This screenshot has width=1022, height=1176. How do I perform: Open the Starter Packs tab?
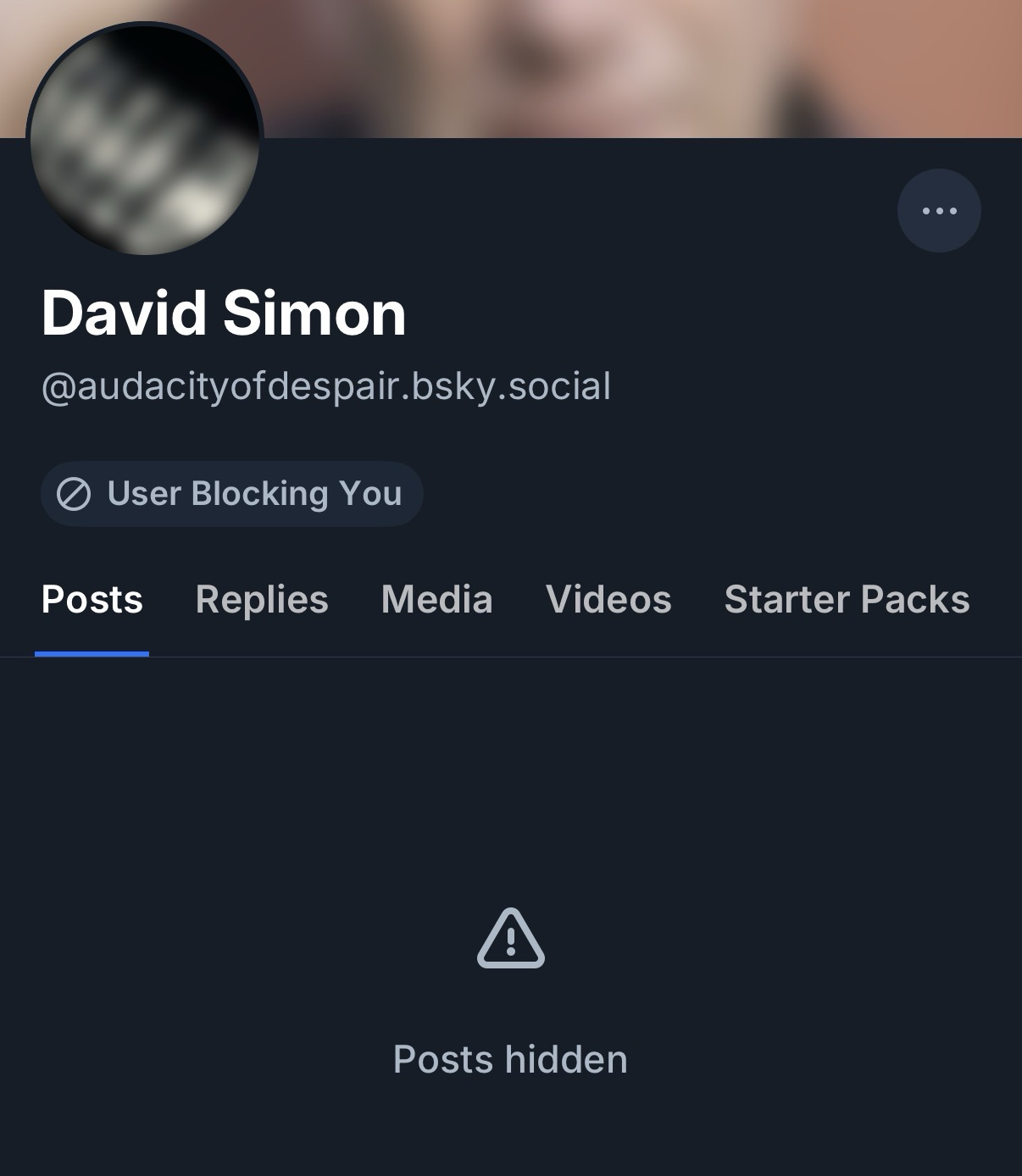click(847, 600)
